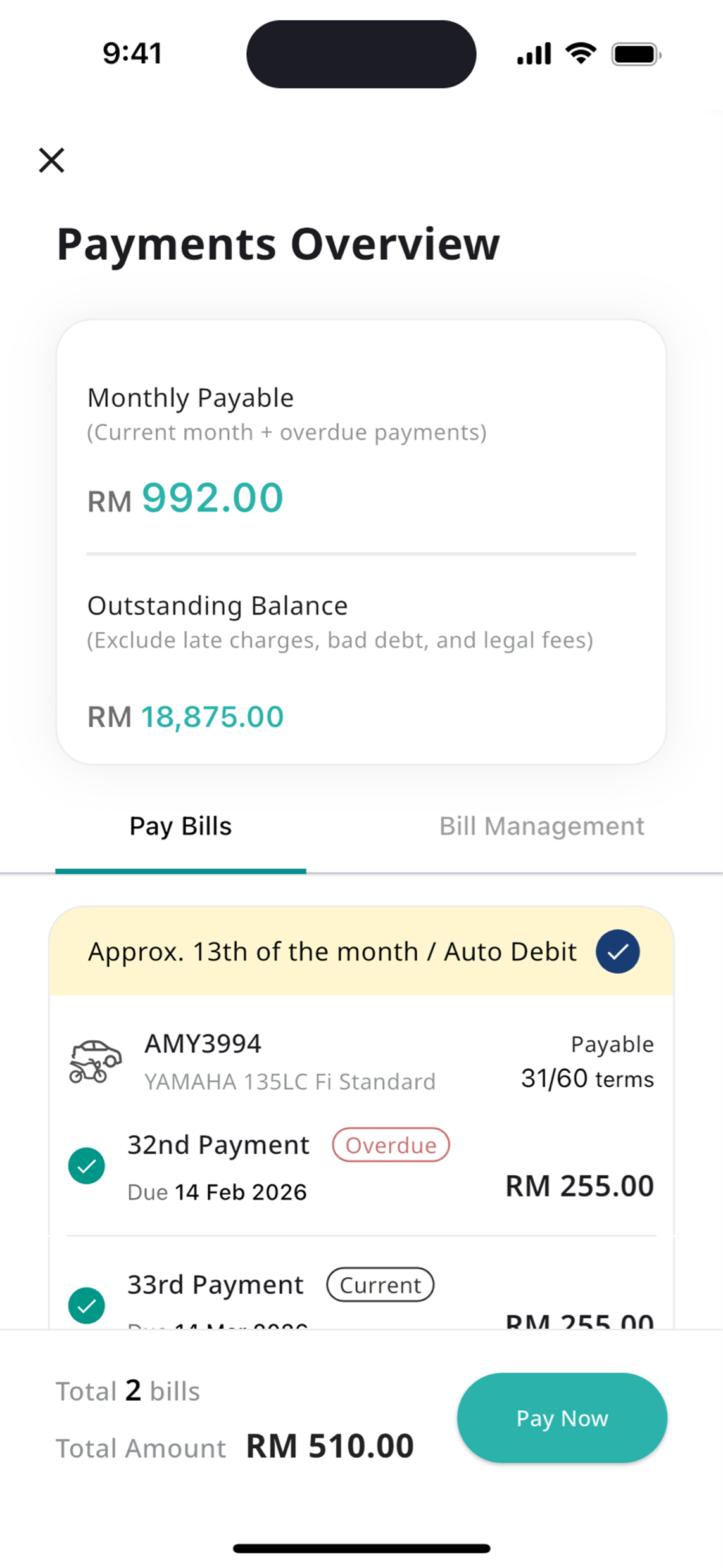Deselect the 32nd Payment checkbox
The height and width of the screenshot is (1568, 723).
87,1166
